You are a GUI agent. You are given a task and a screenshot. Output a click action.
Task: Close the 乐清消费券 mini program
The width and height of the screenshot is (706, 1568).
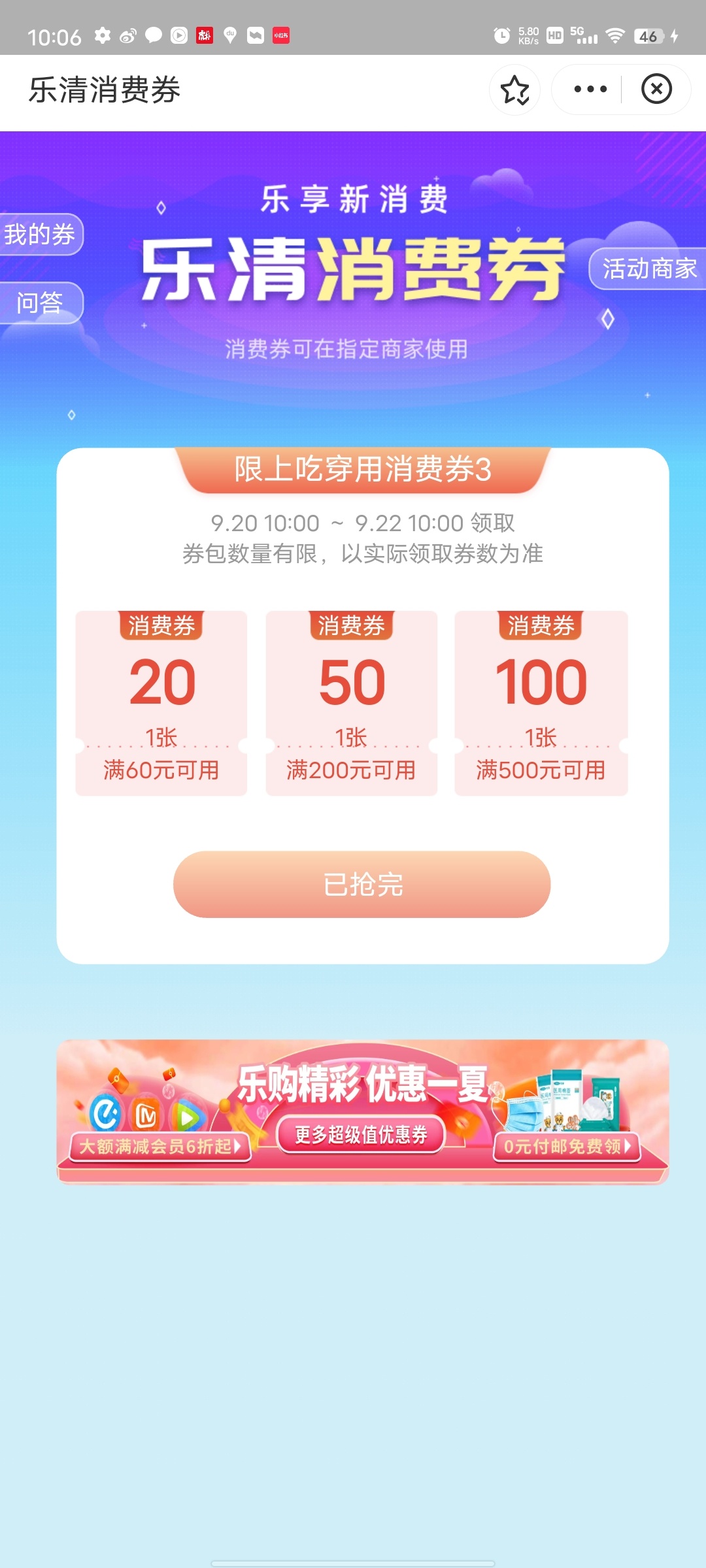coord(656,90)
